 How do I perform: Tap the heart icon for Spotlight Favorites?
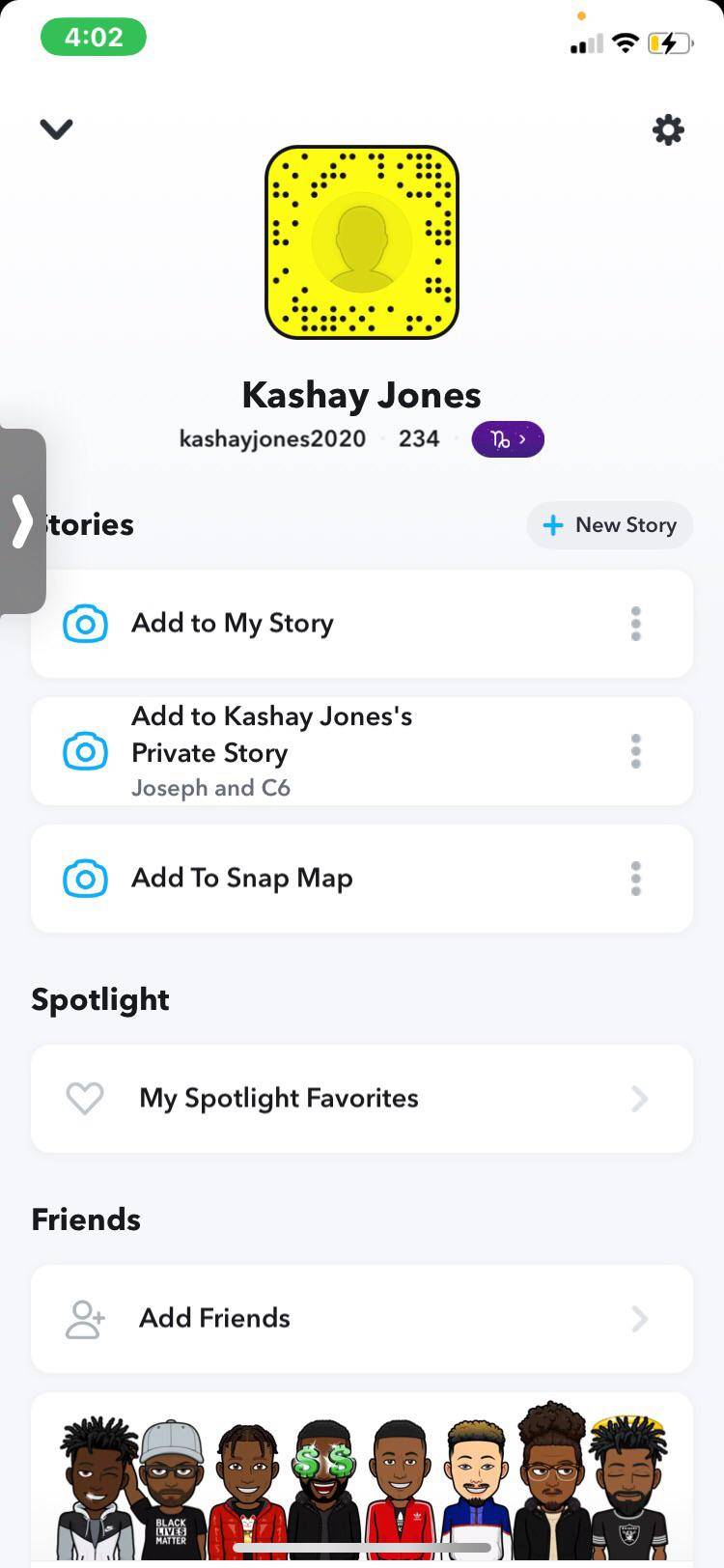tap(84, 1098)
